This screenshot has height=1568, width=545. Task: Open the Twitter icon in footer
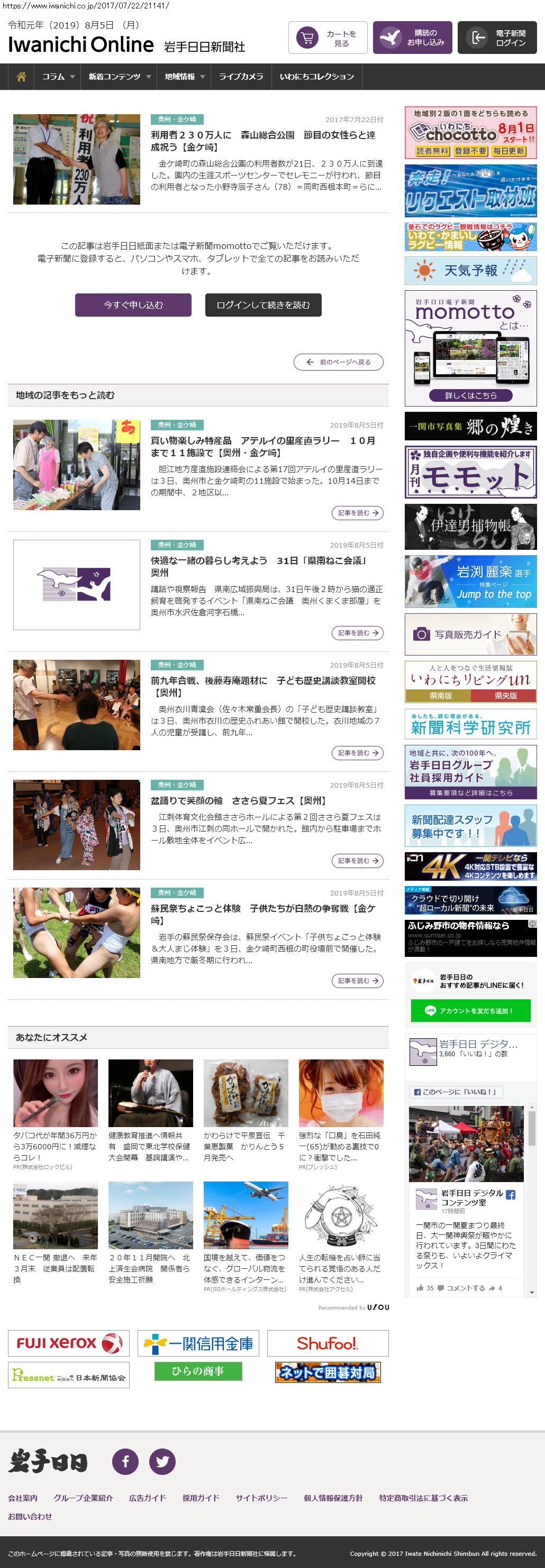point(162,1462)
